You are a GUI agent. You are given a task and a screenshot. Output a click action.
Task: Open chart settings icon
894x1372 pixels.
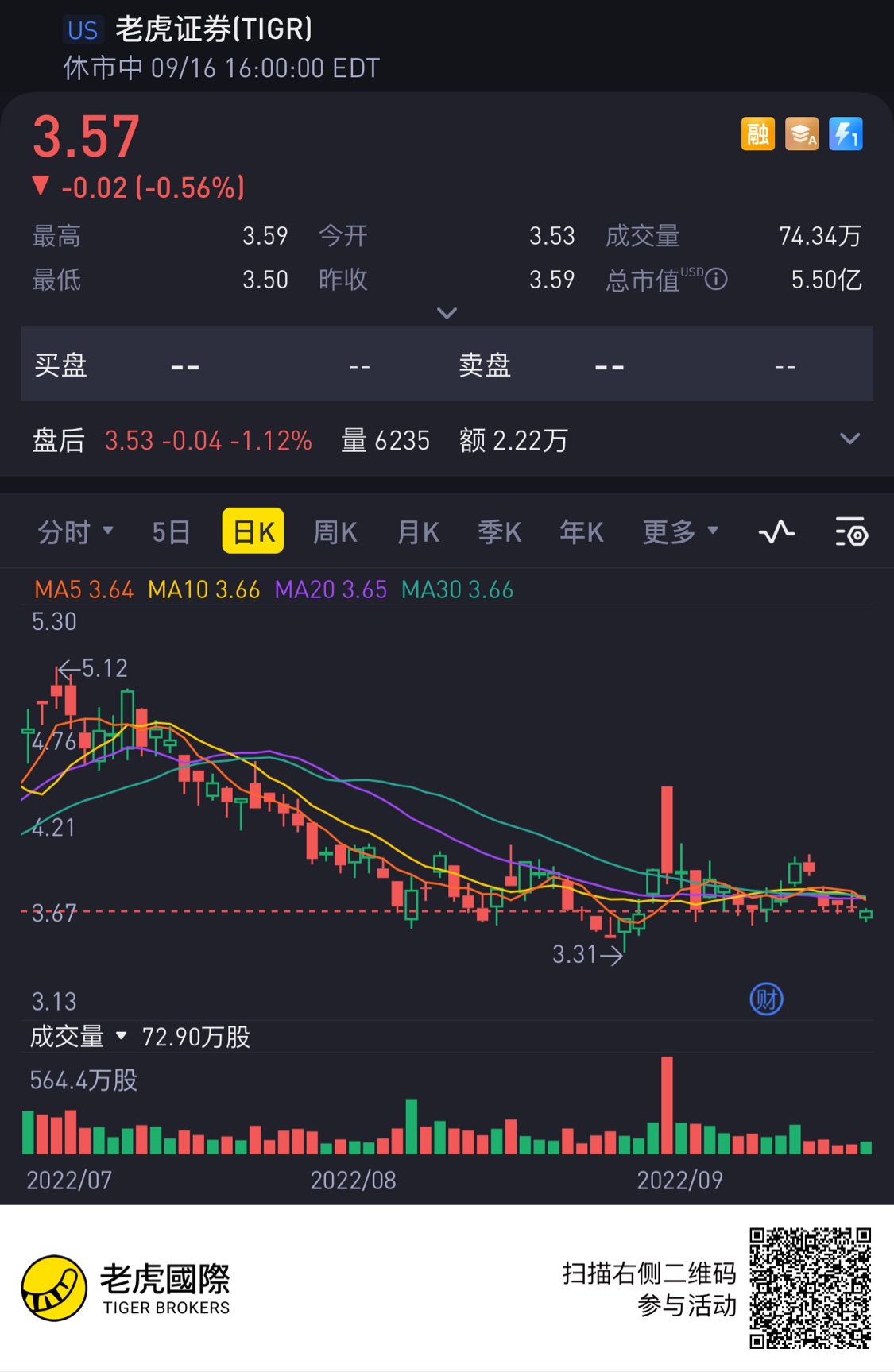[x=851, y=531]
